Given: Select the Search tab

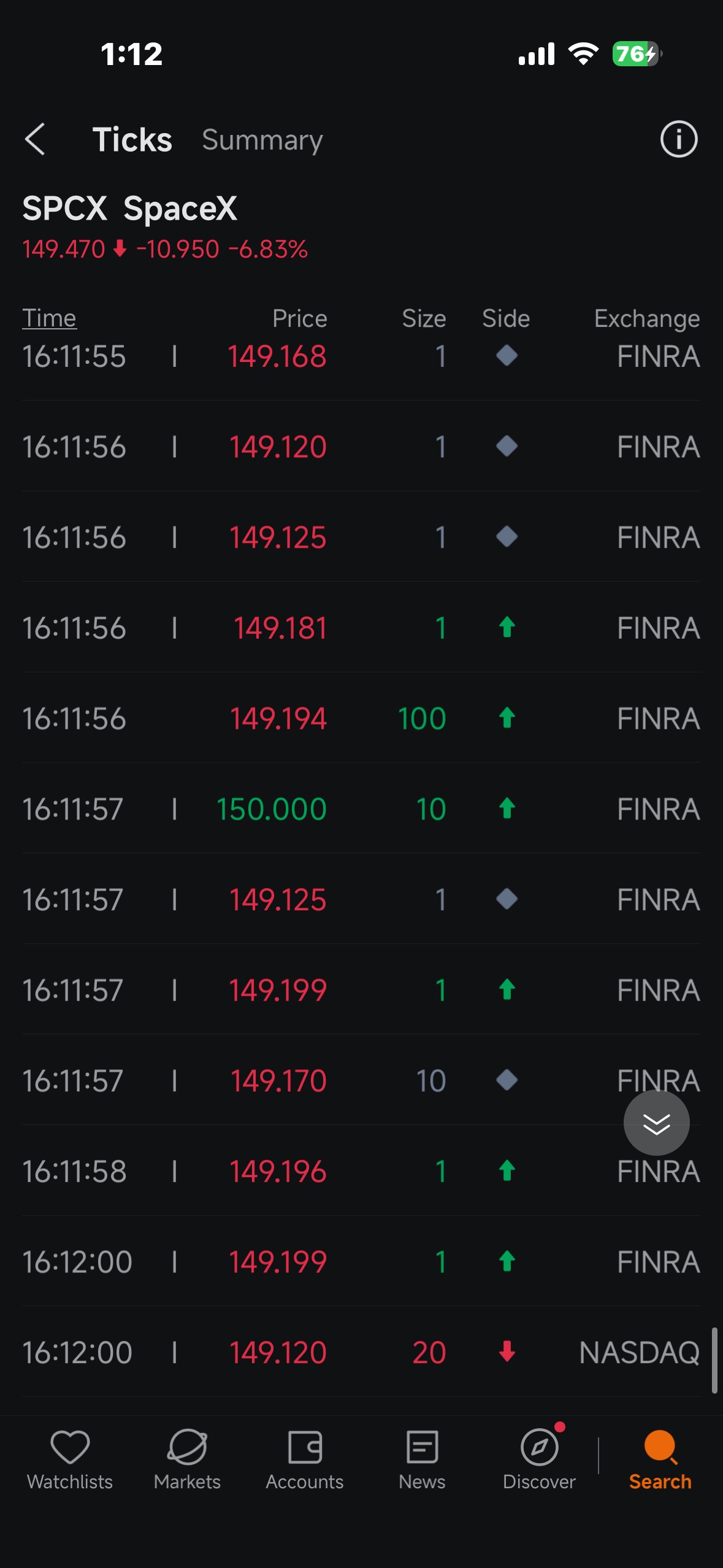Looking at the screenshot, I should 660,1460.
